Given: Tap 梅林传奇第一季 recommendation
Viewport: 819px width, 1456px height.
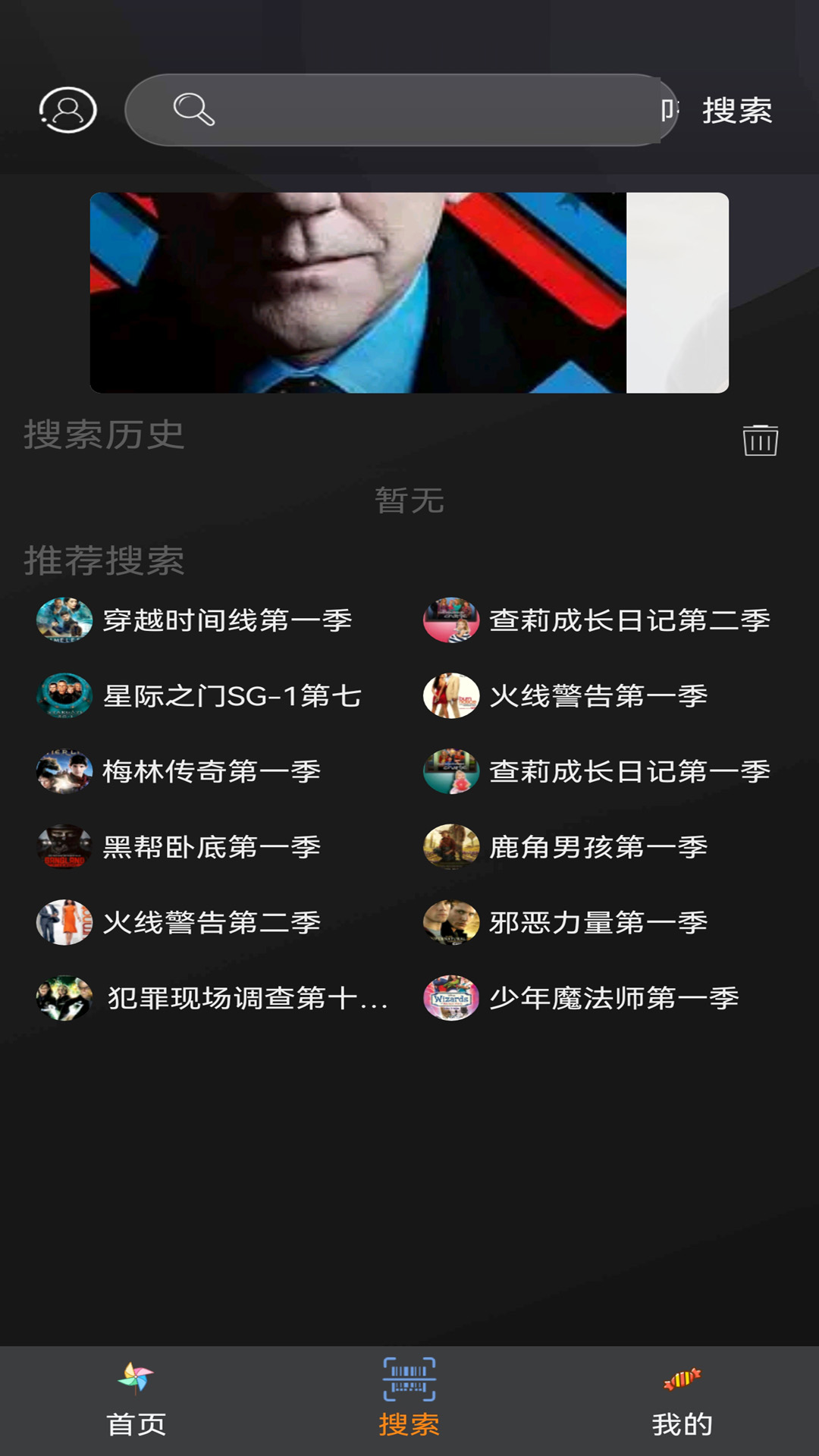Looking at the screenshot, I should pos(179,771).
